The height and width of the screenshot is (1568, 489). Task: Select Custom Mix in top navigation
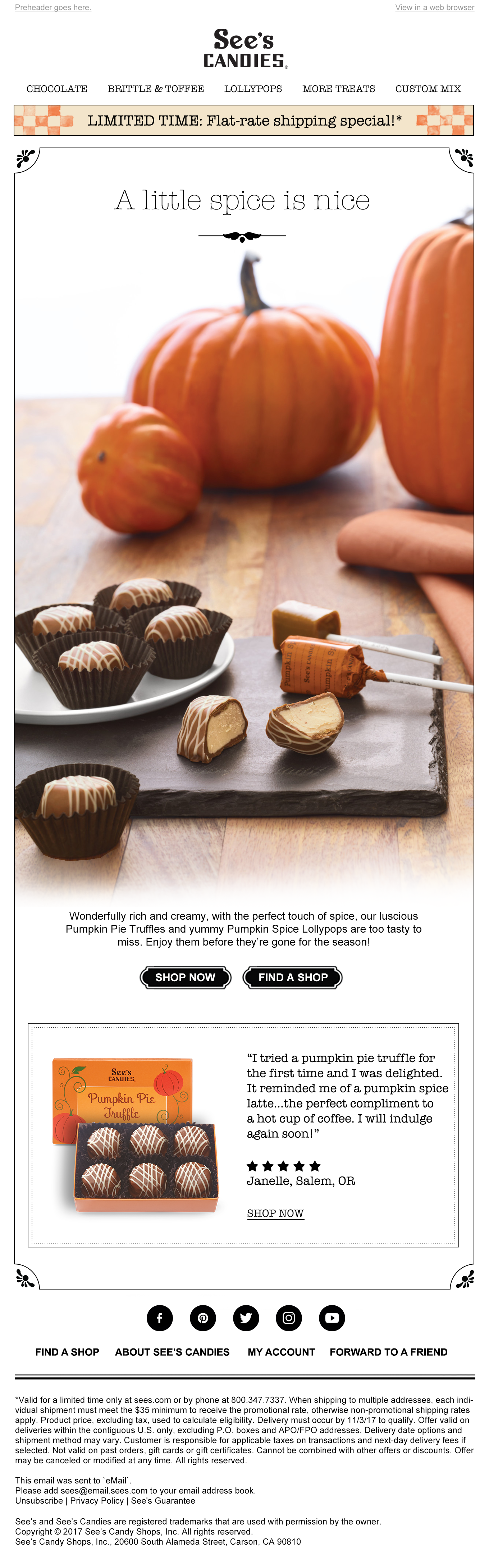(428, 89)
